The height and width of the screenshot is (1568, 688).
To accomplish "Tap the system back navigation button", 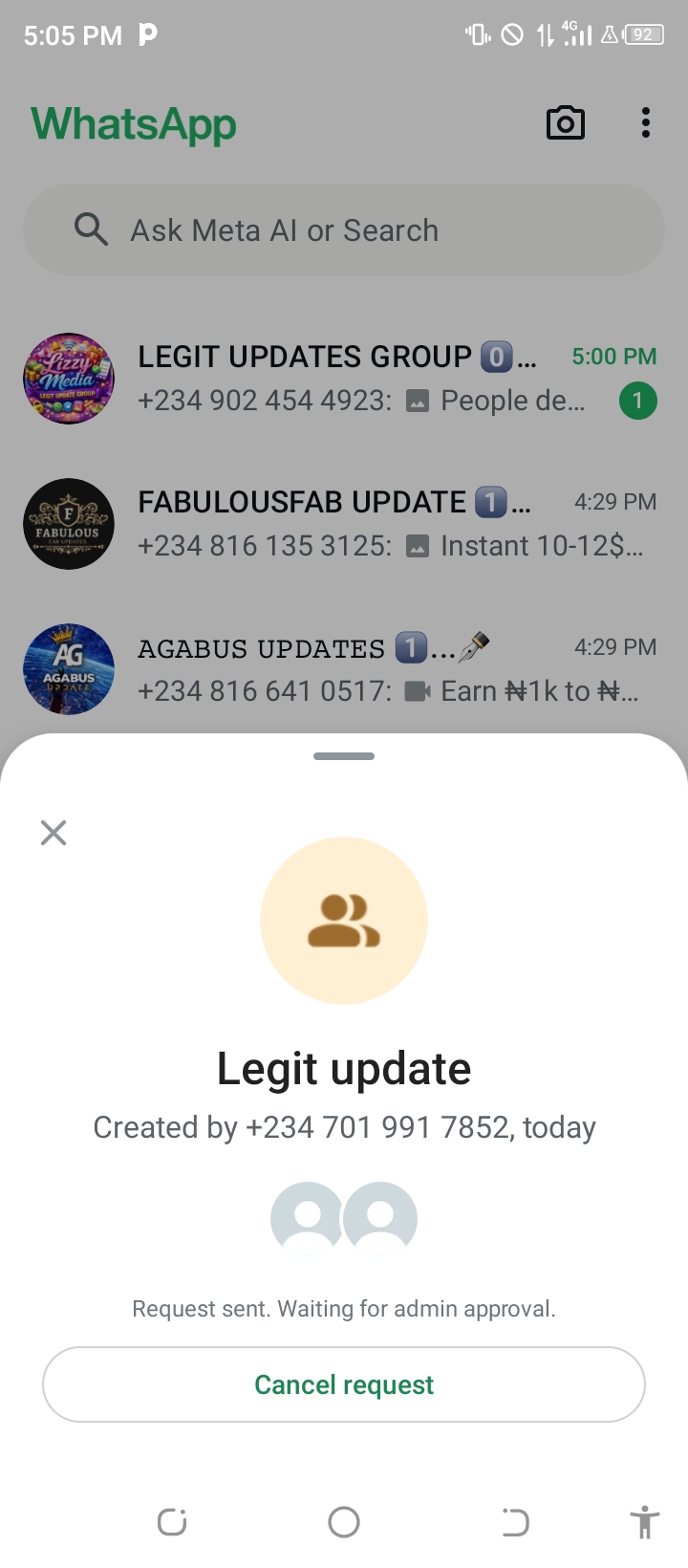I will pyautogui.click(x=515, y=1521).
